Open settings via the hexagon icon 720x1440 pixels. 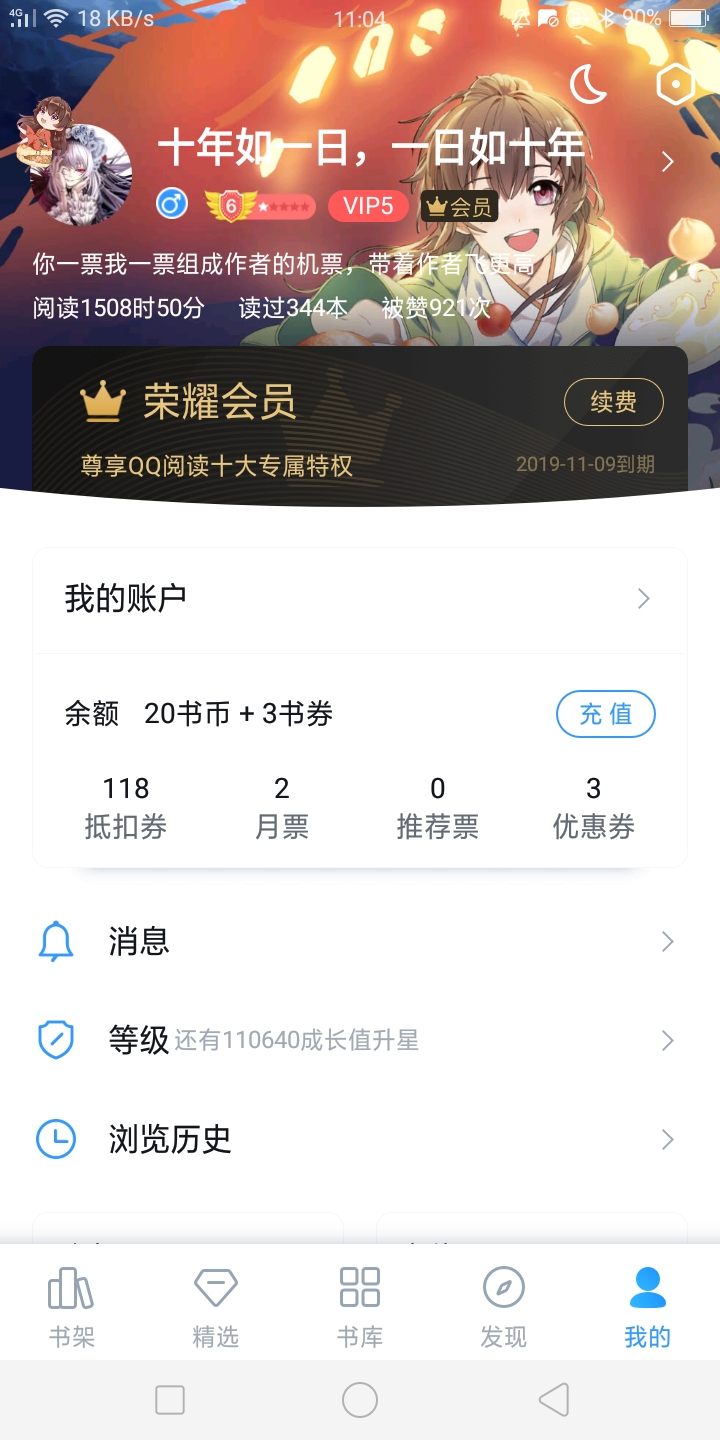point(676,85)
